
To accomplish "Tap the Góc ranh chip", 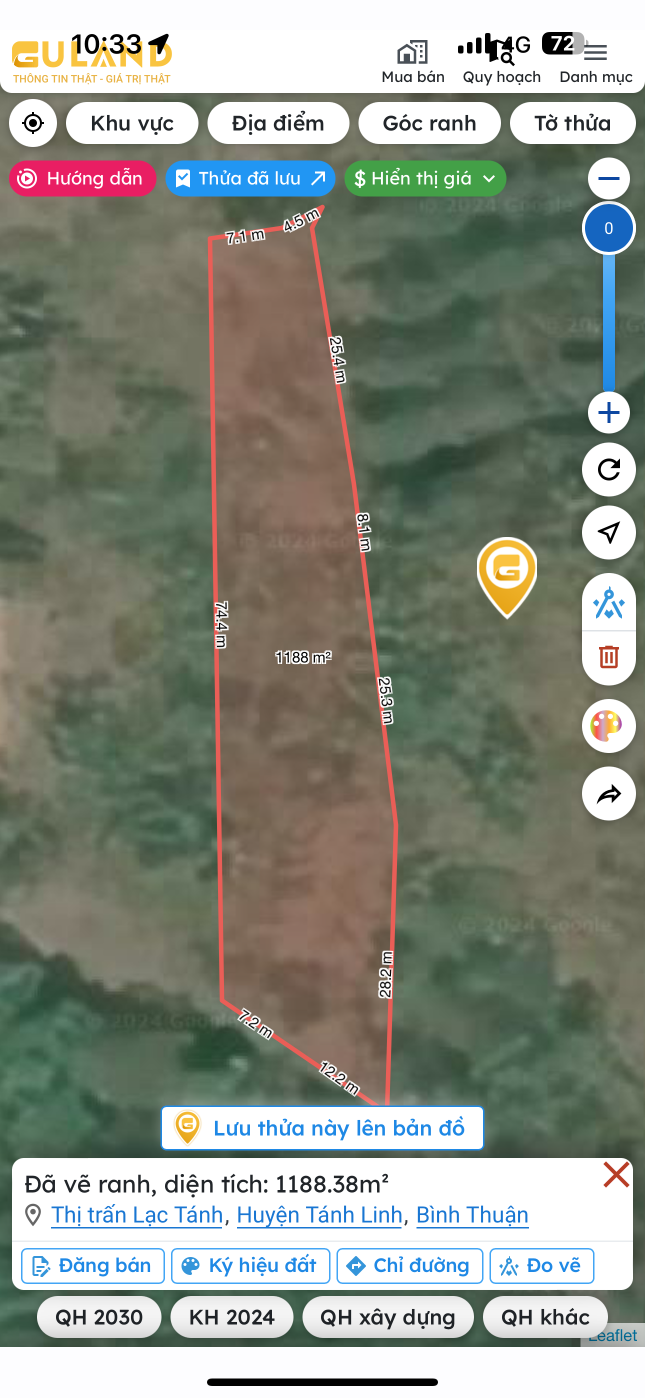I will pyautogui.click(x=429, y=123).
